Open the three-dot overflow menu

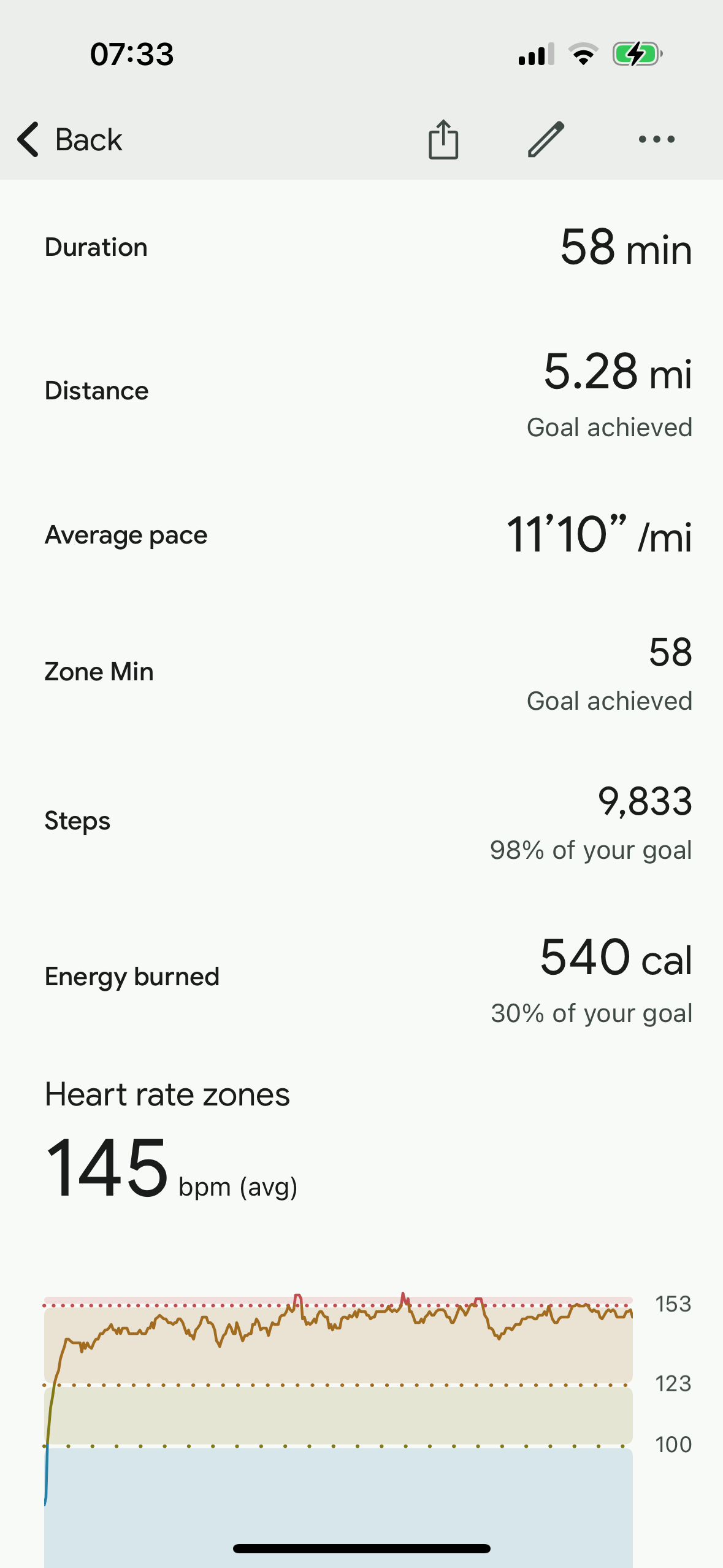point(656,140)
